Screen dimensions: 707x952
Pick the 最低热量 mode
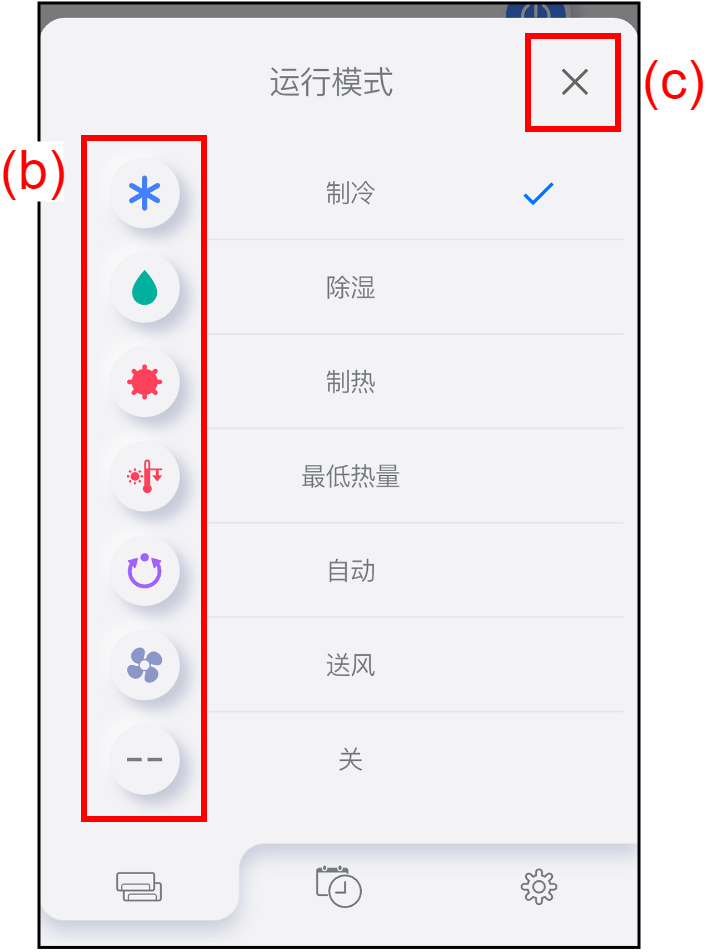pos(351,477)
